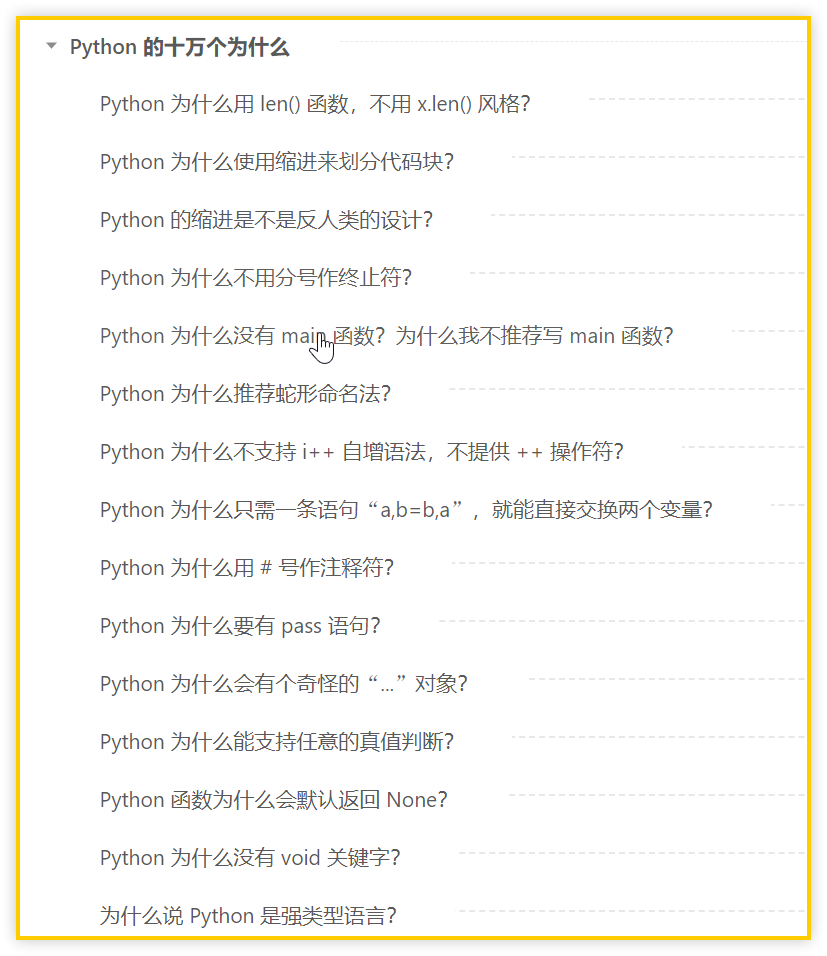Open "为什么说 Python 是强类型语言?"
This screenshot has width=827, height=956.
click(248, 916)
